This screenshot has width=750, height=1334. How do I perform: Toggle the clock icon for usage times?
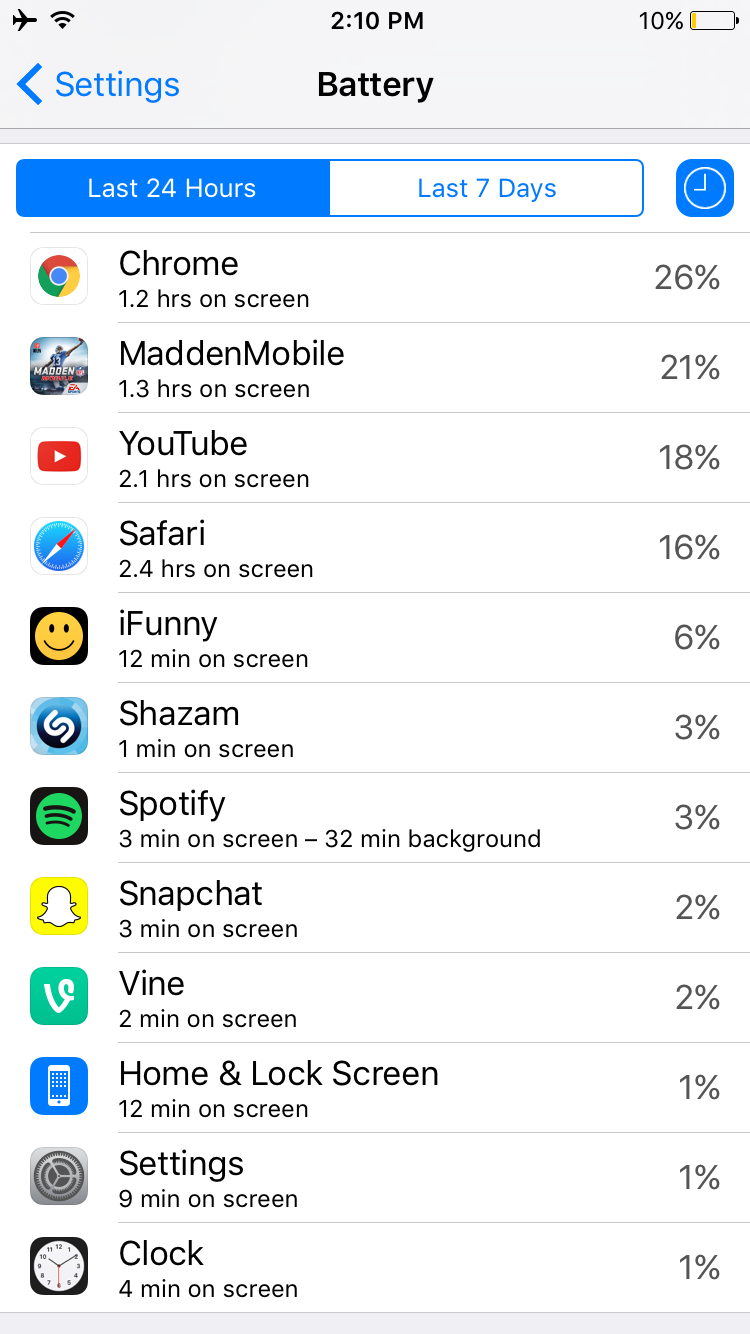coord(705,188)
